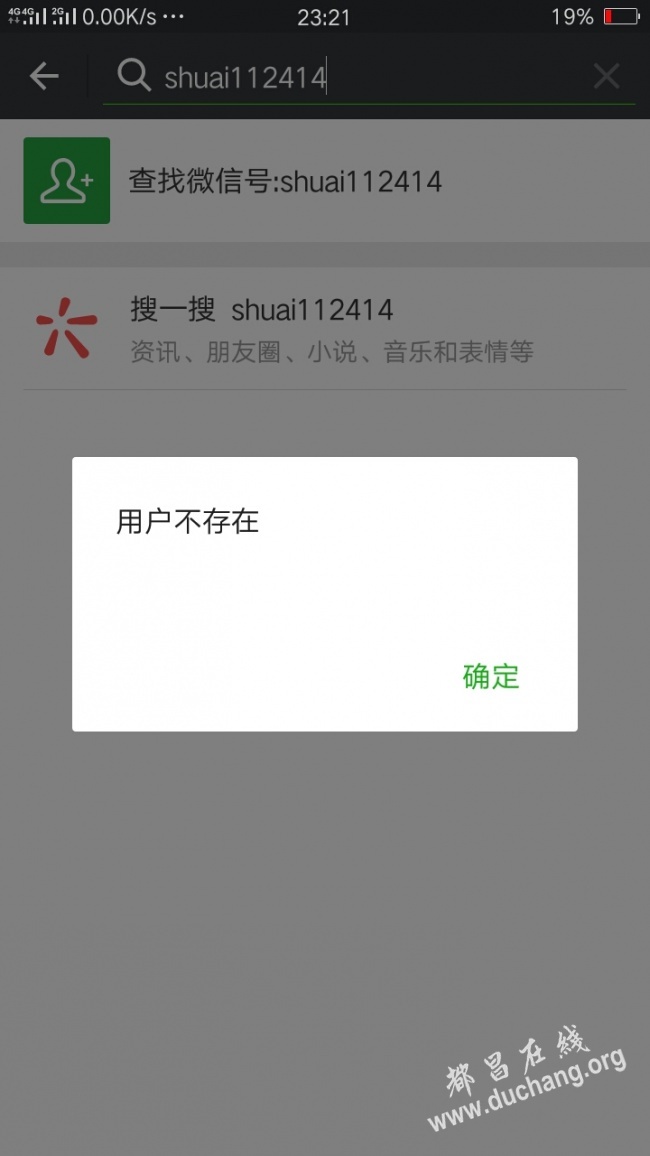Open 搜一搜 shuai112414 result
This screenshot has width=650, height=1156.
point(325,329)
